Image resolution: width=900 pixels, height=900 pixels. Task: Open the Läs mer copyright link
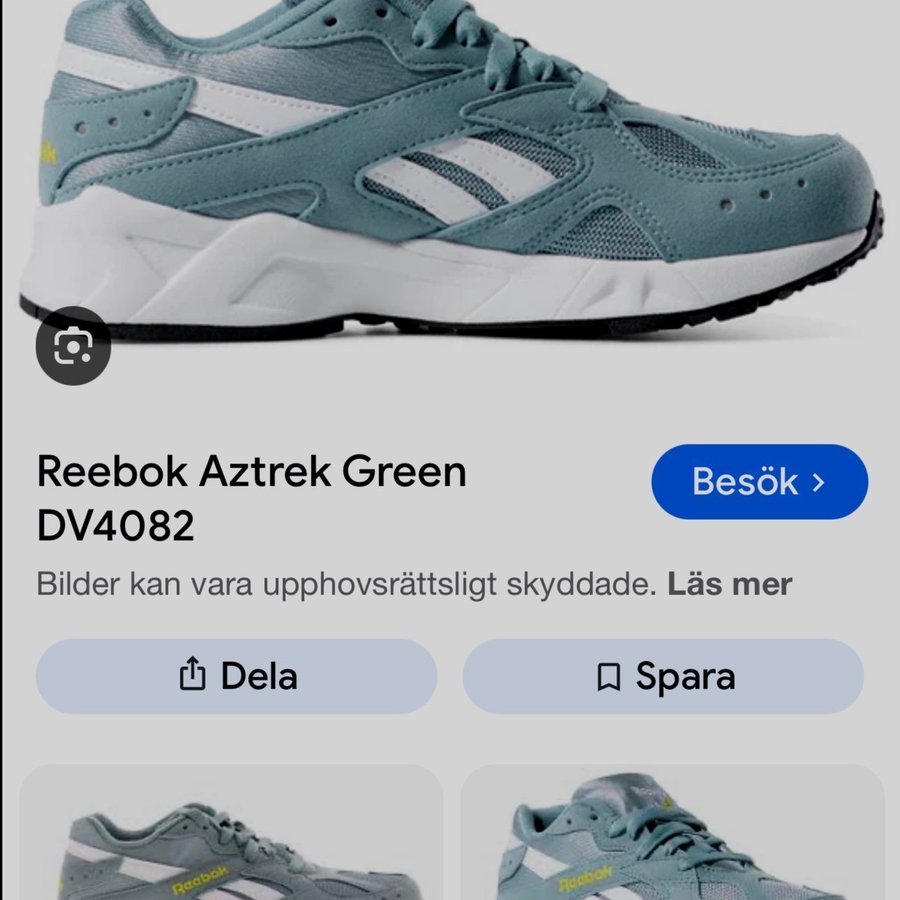tap(730, 584)
